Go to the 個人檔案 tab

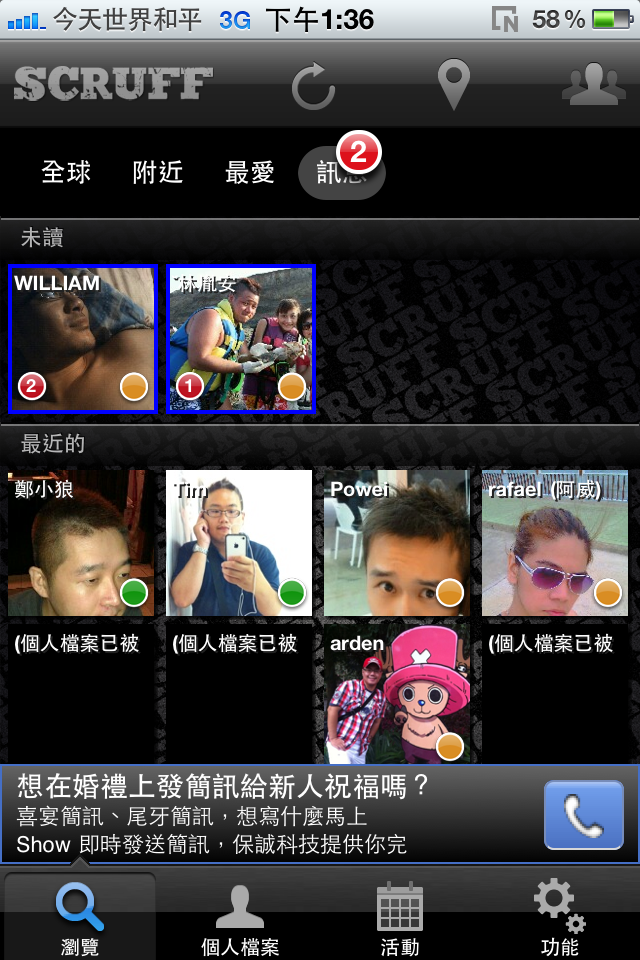point(240,917)
